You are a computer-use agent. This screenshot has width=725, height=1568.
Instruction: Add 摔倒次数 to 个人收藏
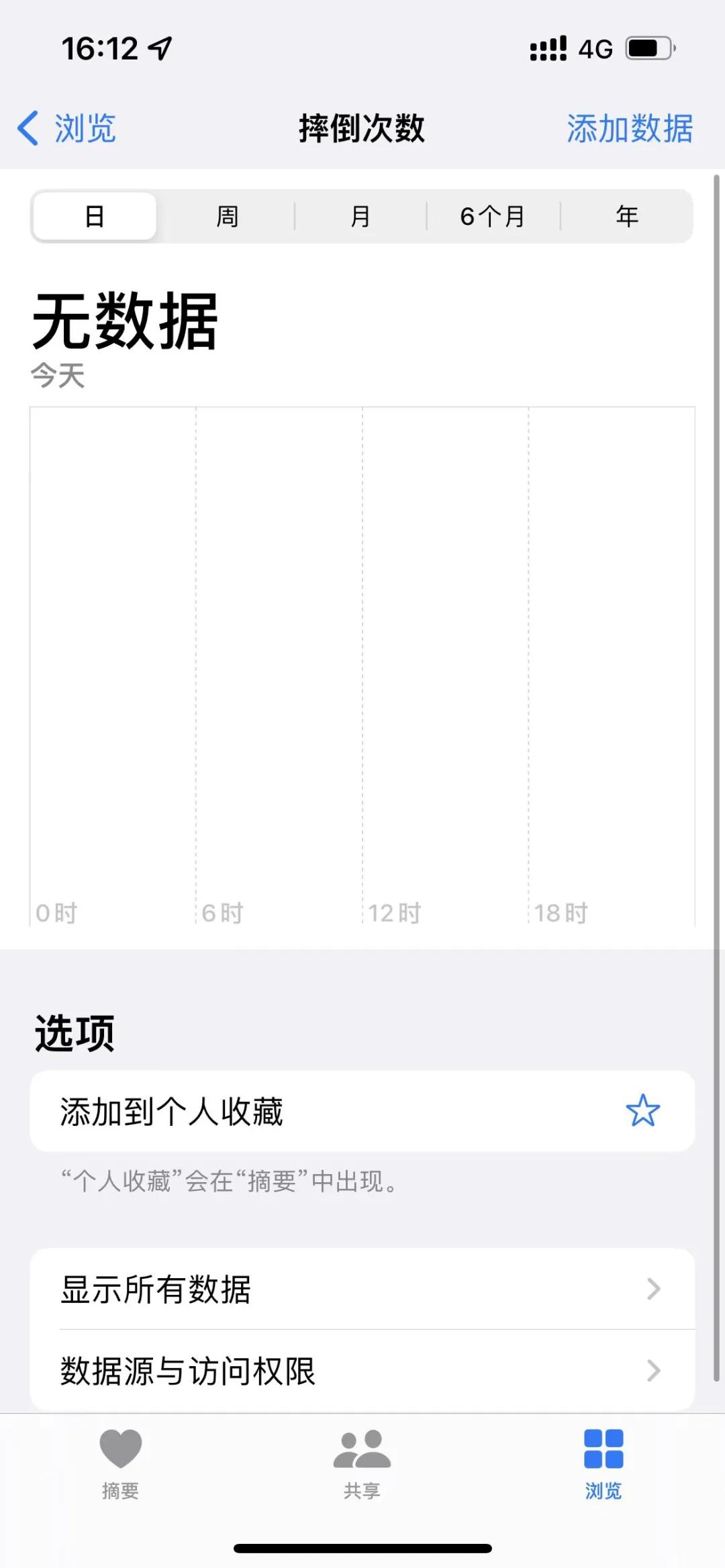tap(269, 1110)
